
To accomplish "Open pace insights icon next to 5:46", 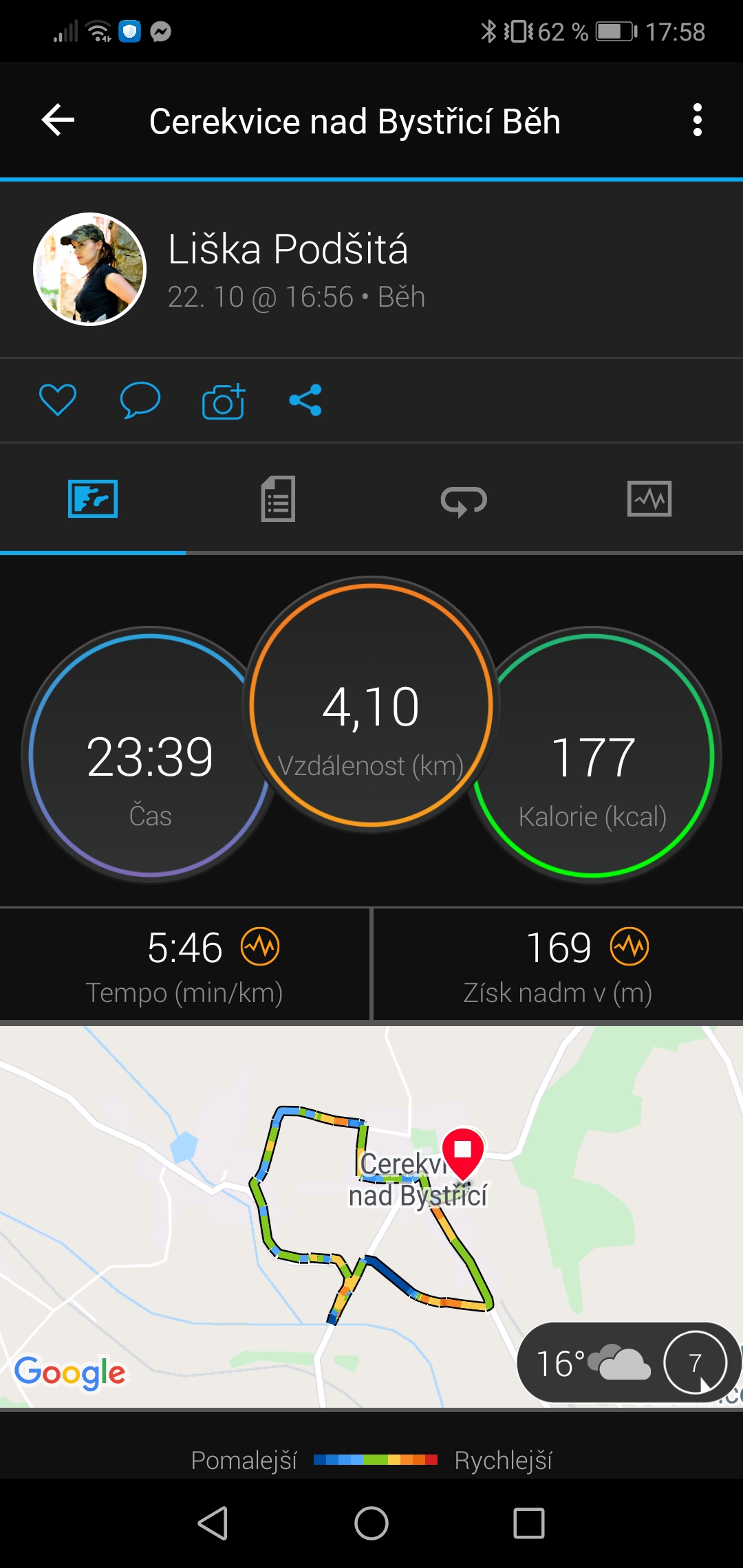I will (x=260, y=946).
